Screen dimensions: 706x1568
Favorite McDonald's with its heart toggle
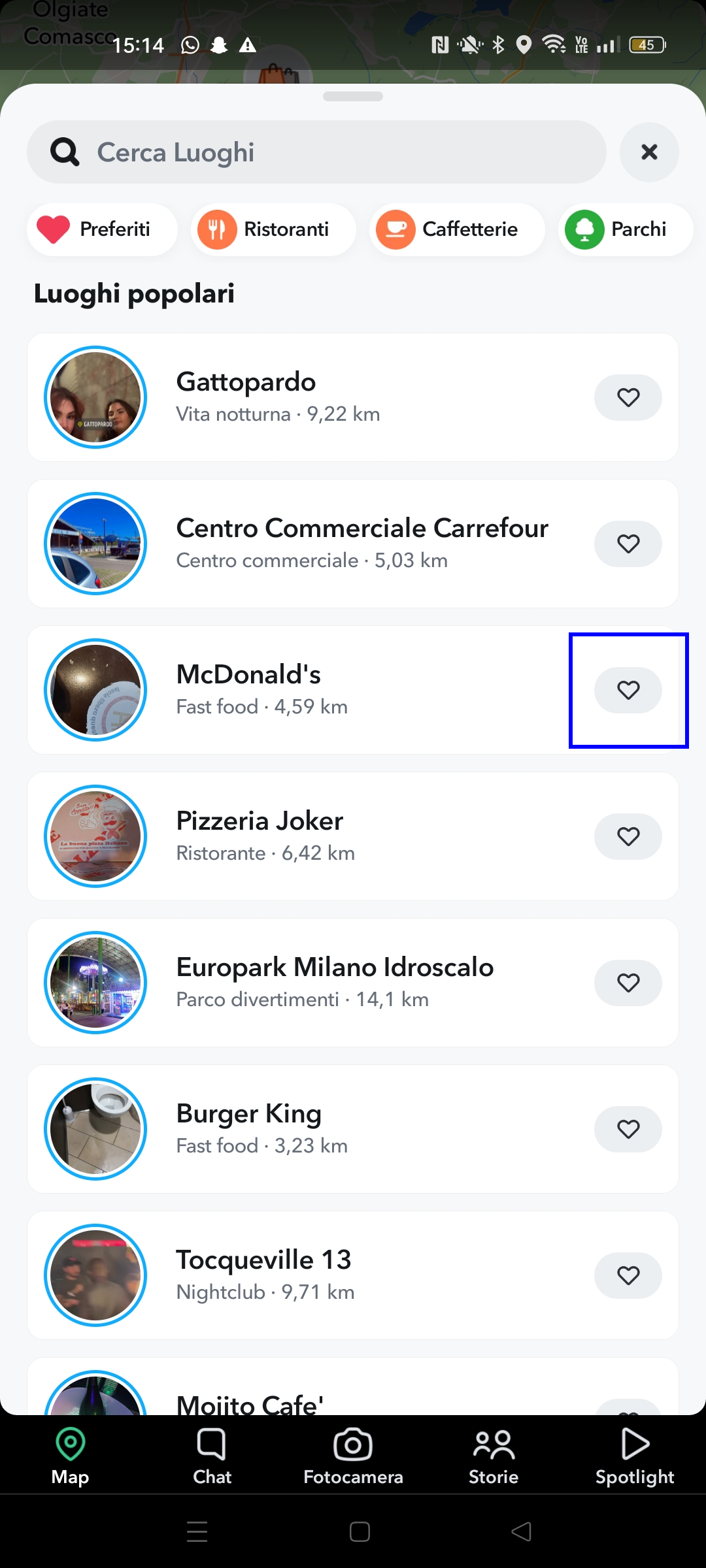[x=628, y=690]
